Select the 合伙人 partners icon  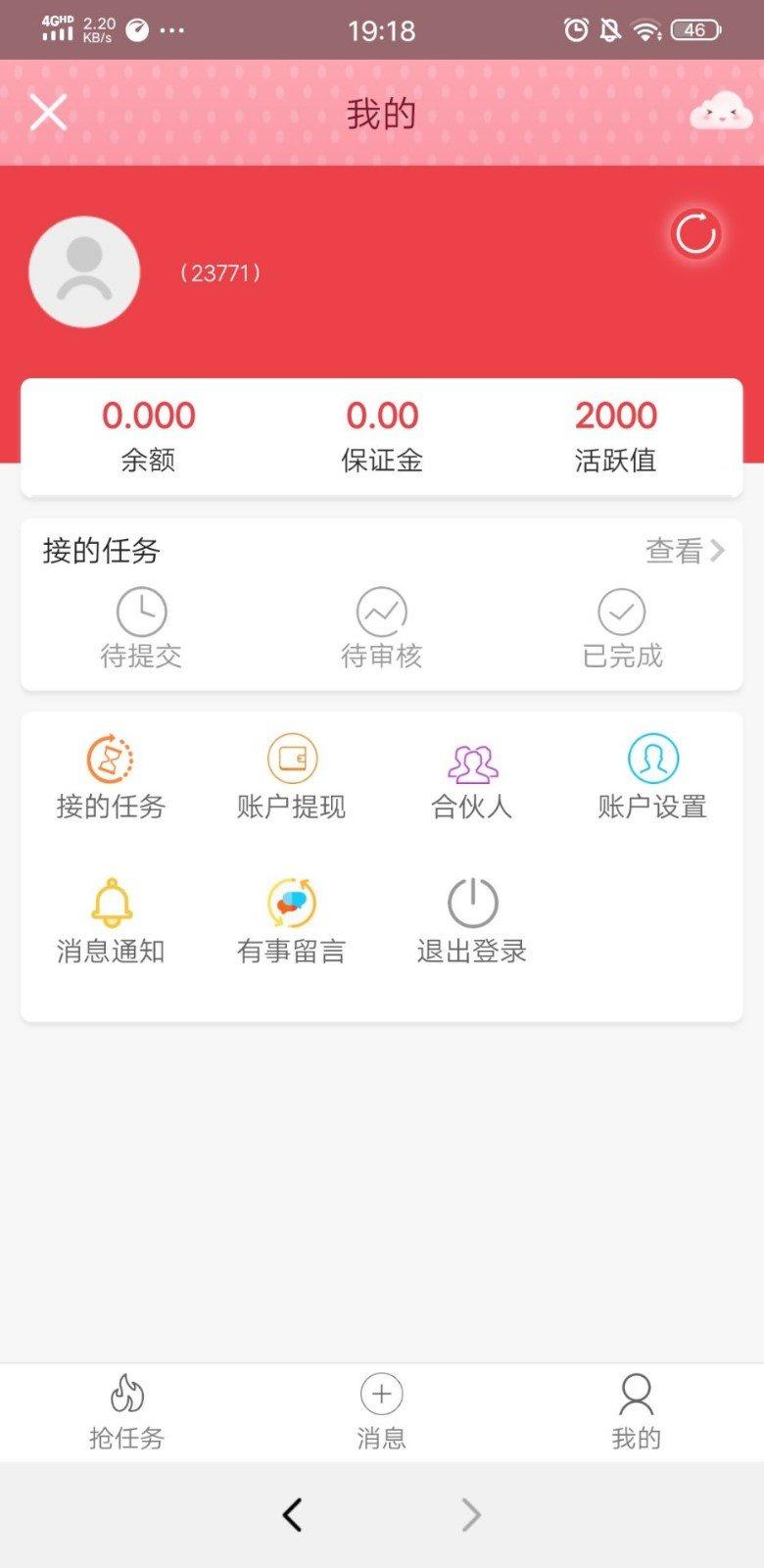click(x=472, y=757)
